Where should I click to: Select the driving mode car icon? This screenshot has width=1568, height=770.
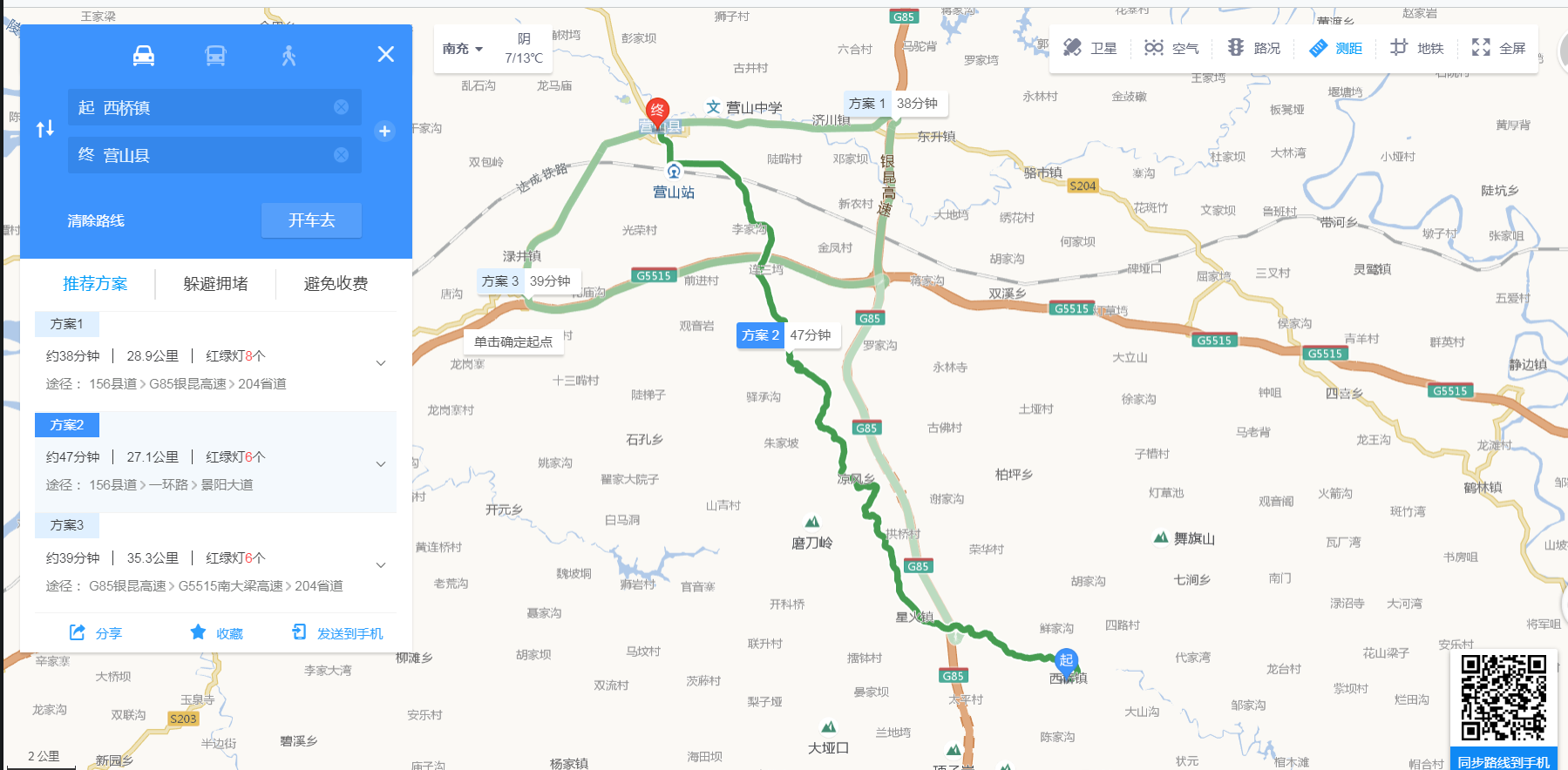pos(144,56)
